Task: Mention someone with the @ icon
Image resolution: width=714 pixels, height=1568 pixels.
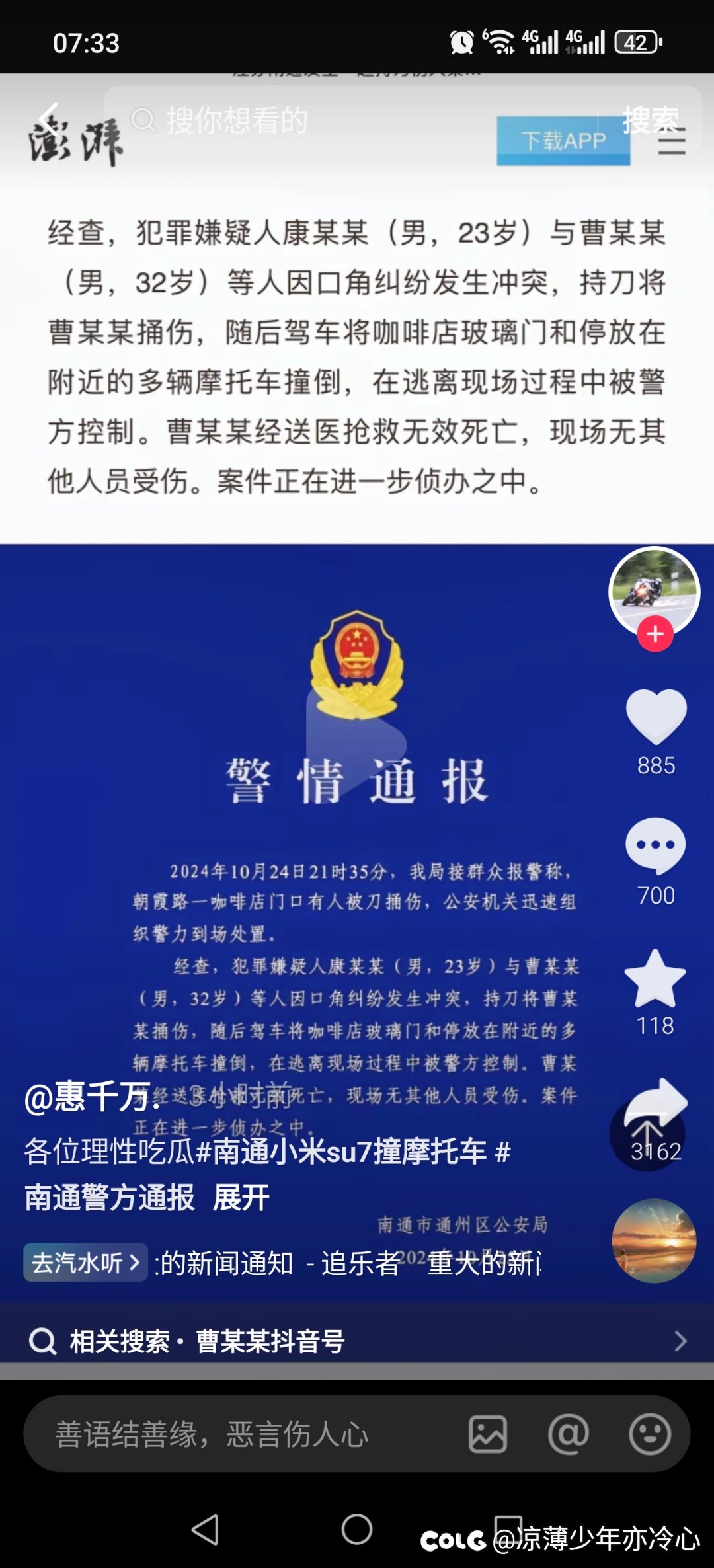Action: pyautogui.click(x=569, y=1434)
